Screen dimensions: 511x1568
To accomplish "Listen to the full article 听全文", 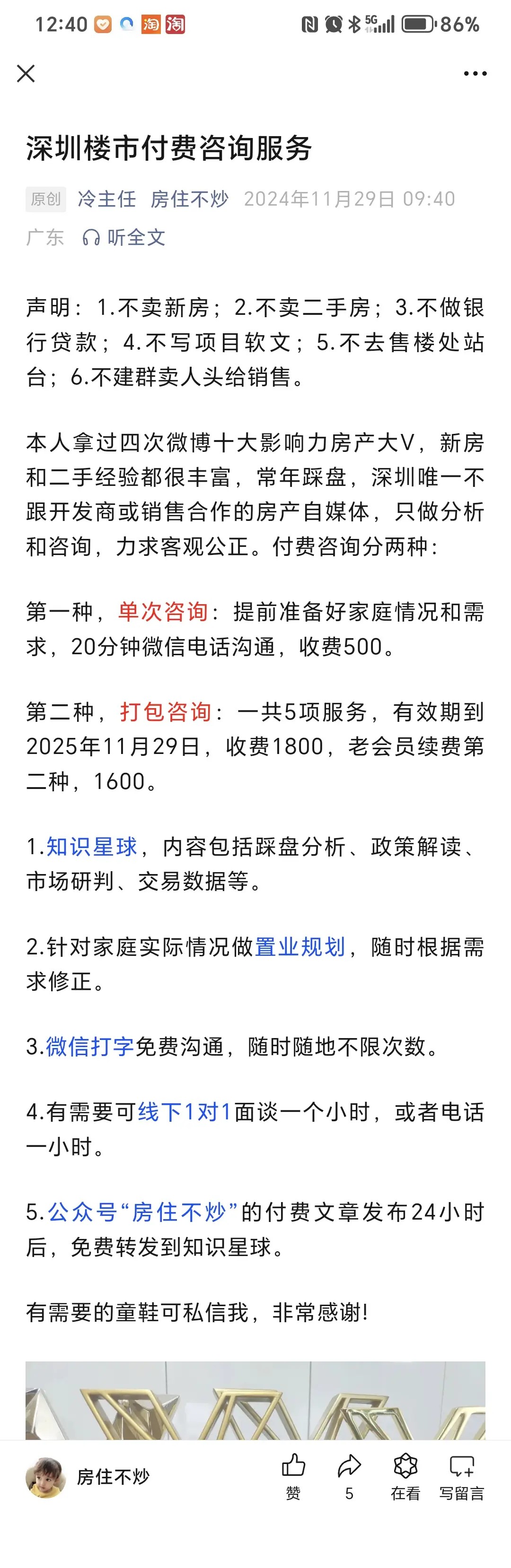I will 123,237.
